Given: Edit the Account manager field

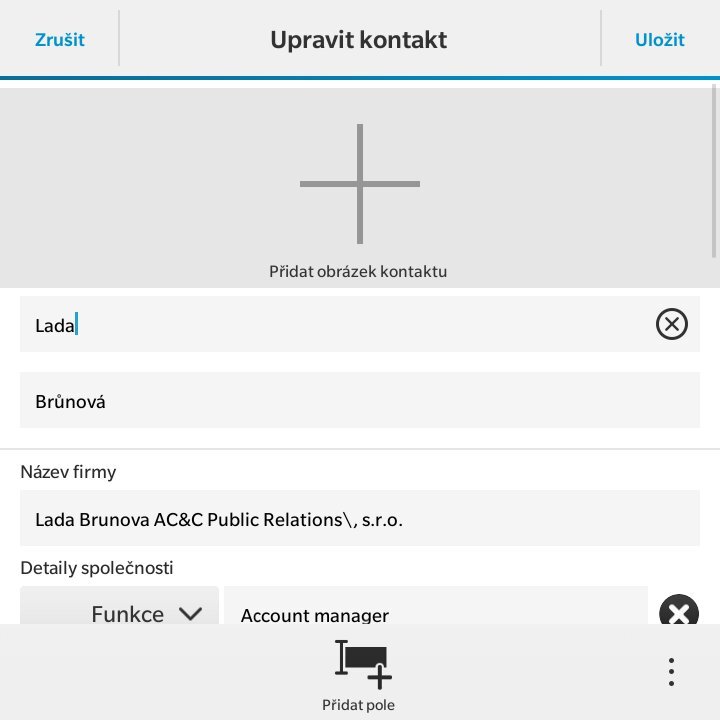Looking at the screenshot, I should tap(435, 610).
